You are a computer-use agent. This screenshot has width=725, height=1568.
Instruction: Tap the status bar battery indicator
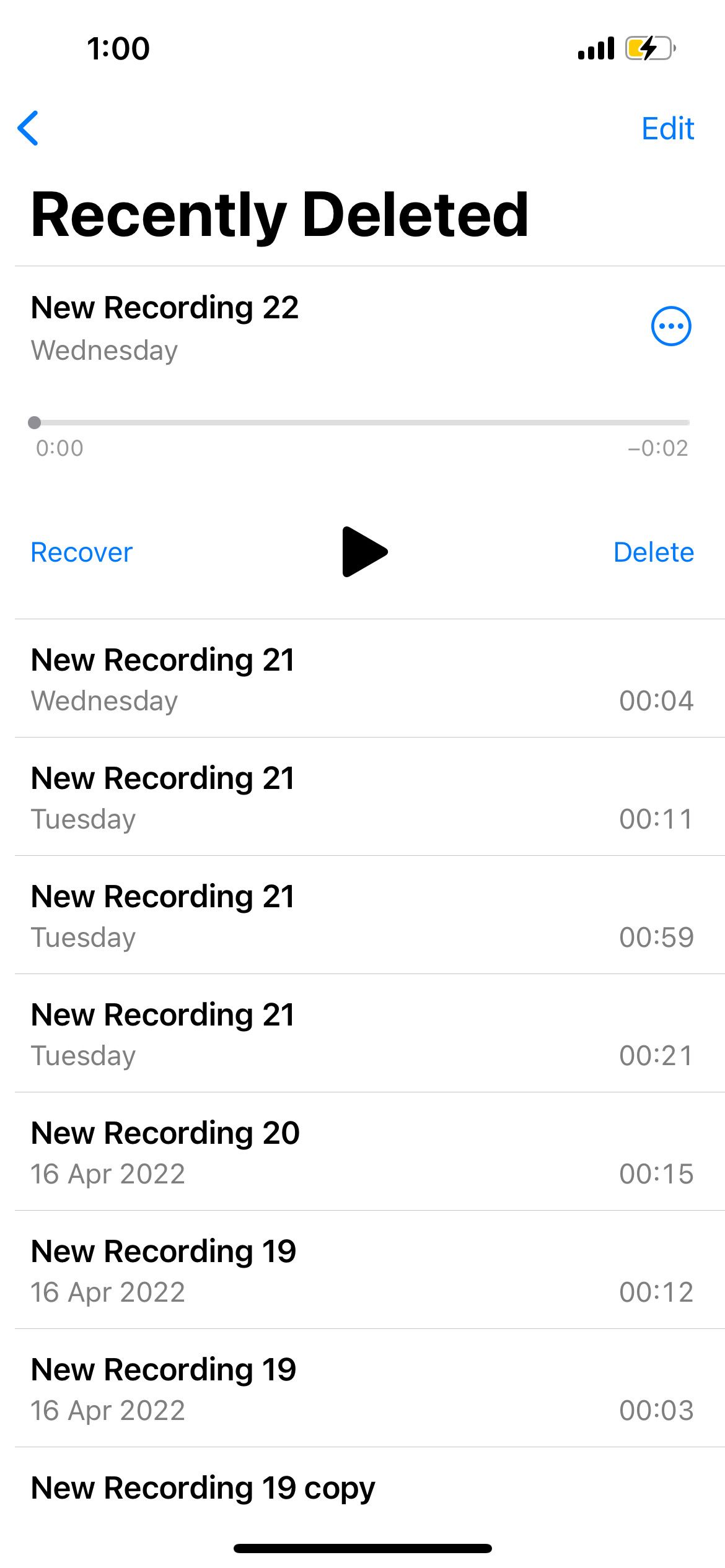tap(649, 48)
